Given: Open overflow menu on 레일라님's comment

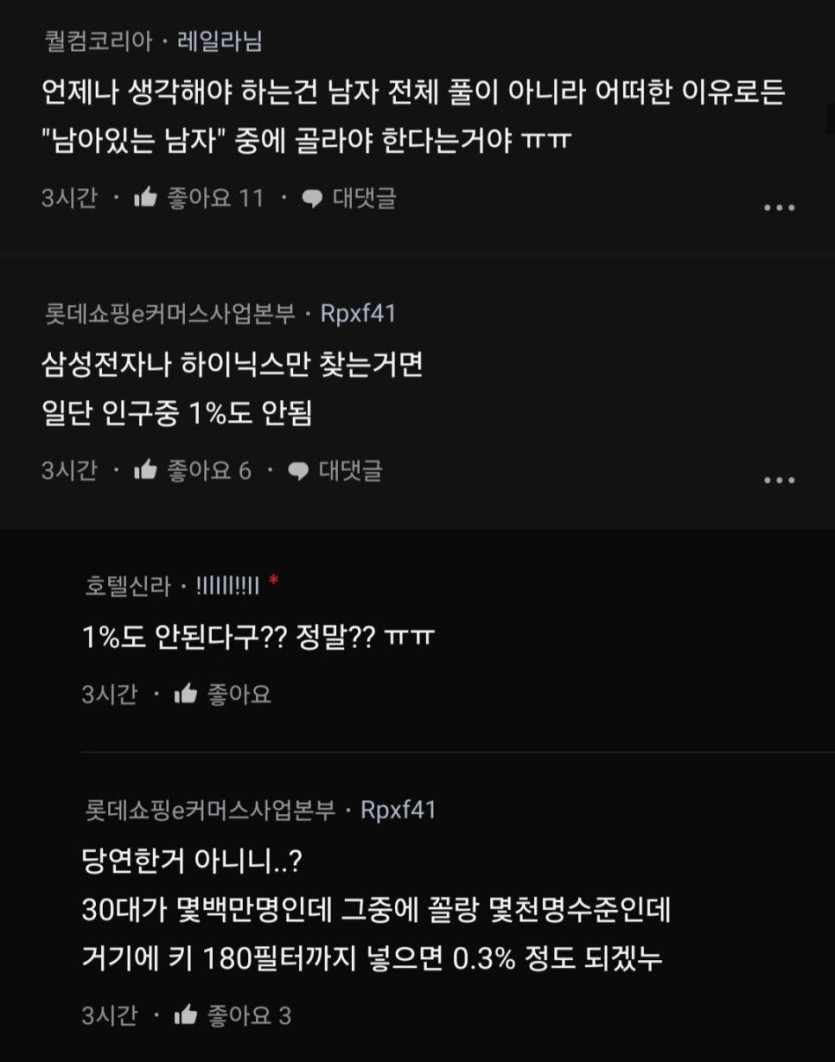Looking at the screenshot, I should coord(779,207).
